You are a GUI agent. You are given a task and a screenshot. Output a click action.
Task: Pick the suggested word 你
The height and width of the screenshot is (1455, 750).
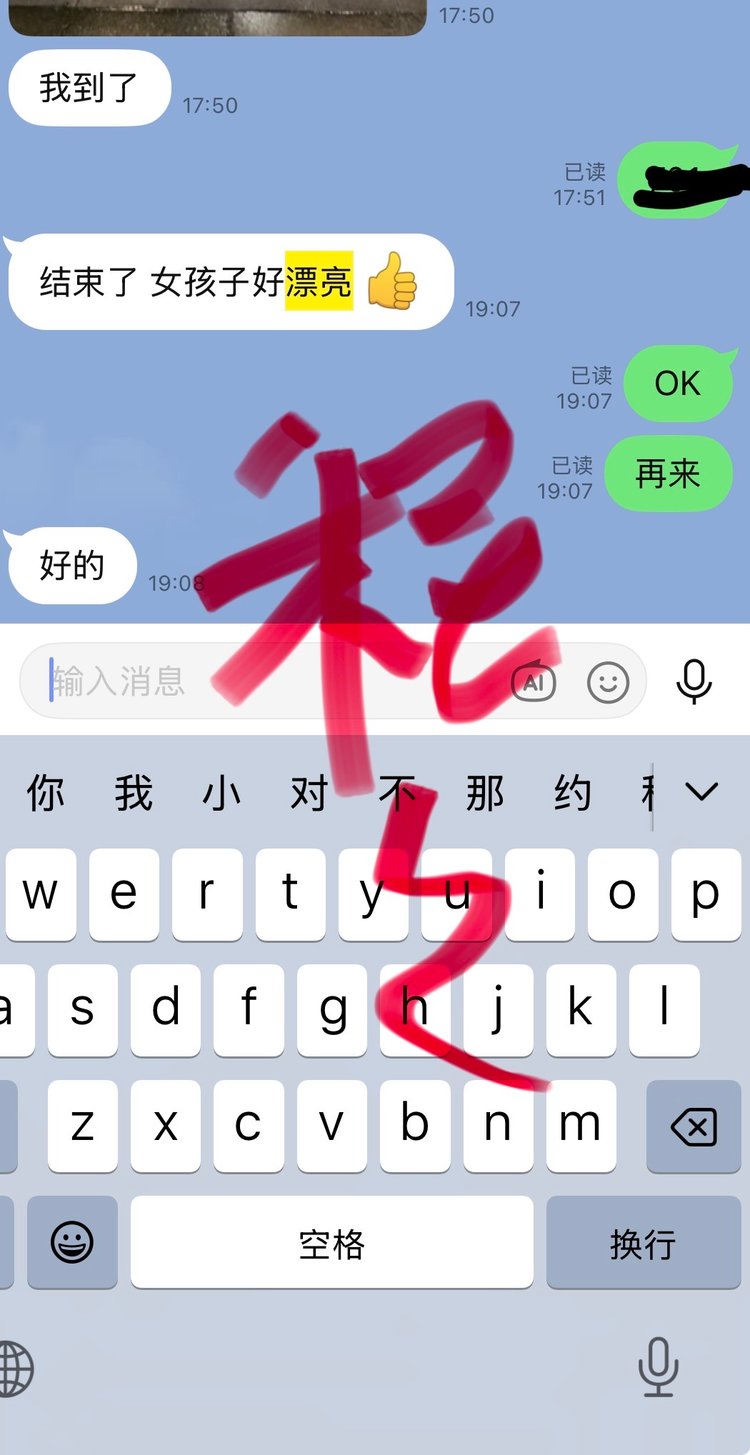click(x=45, y=794)
